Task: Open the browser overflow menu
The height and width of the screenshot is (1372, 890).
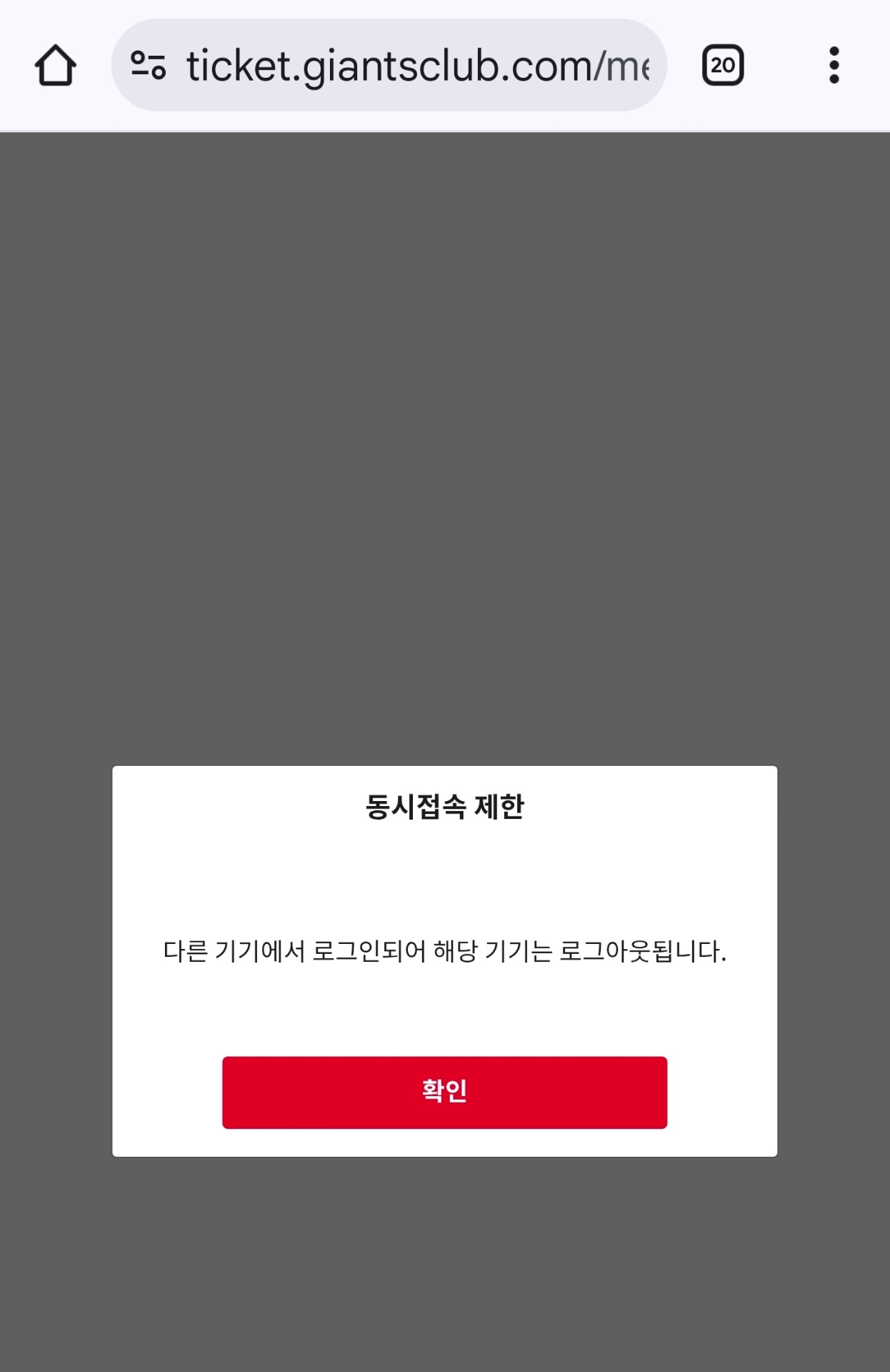Action: tap(834, 66)
